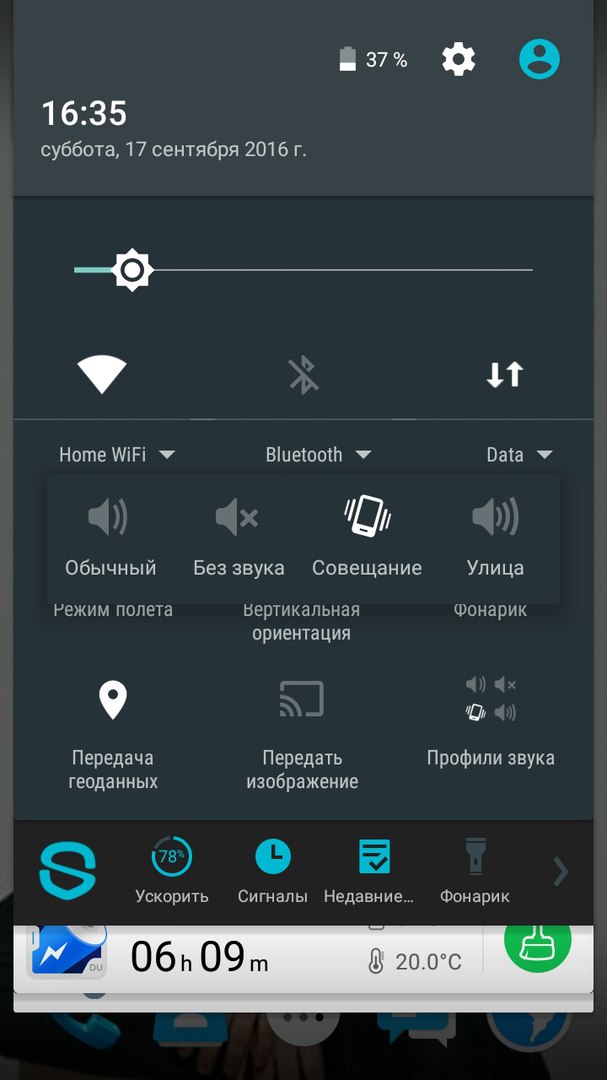
Task: Select the Улица sound profile
Action: [495, 539]
